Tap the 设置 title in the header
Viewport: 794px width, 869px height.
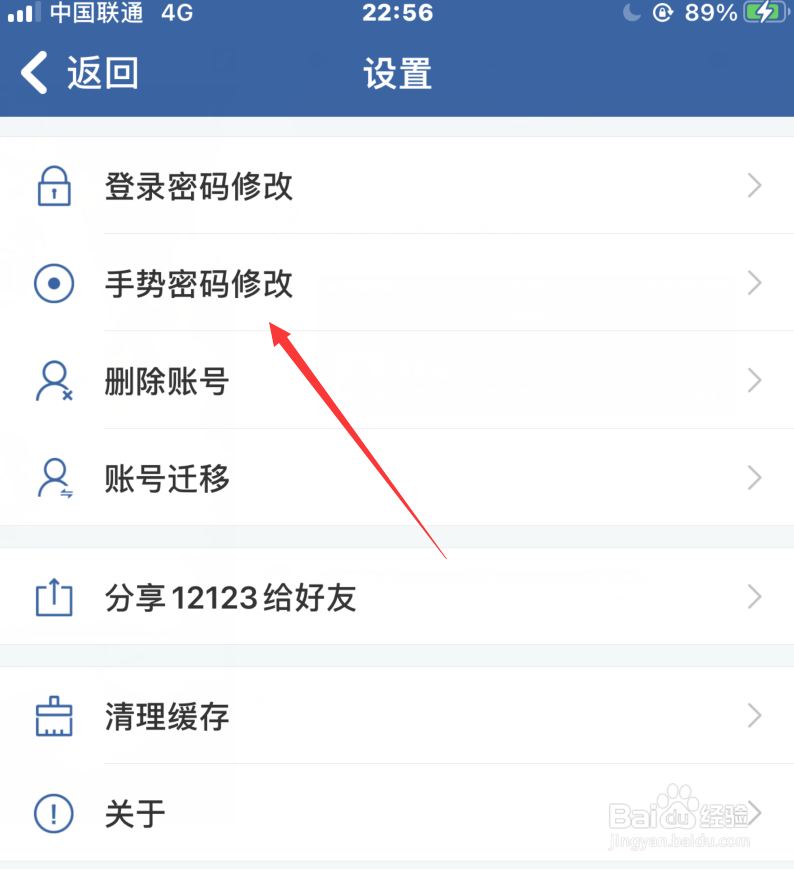coord(397,73)
